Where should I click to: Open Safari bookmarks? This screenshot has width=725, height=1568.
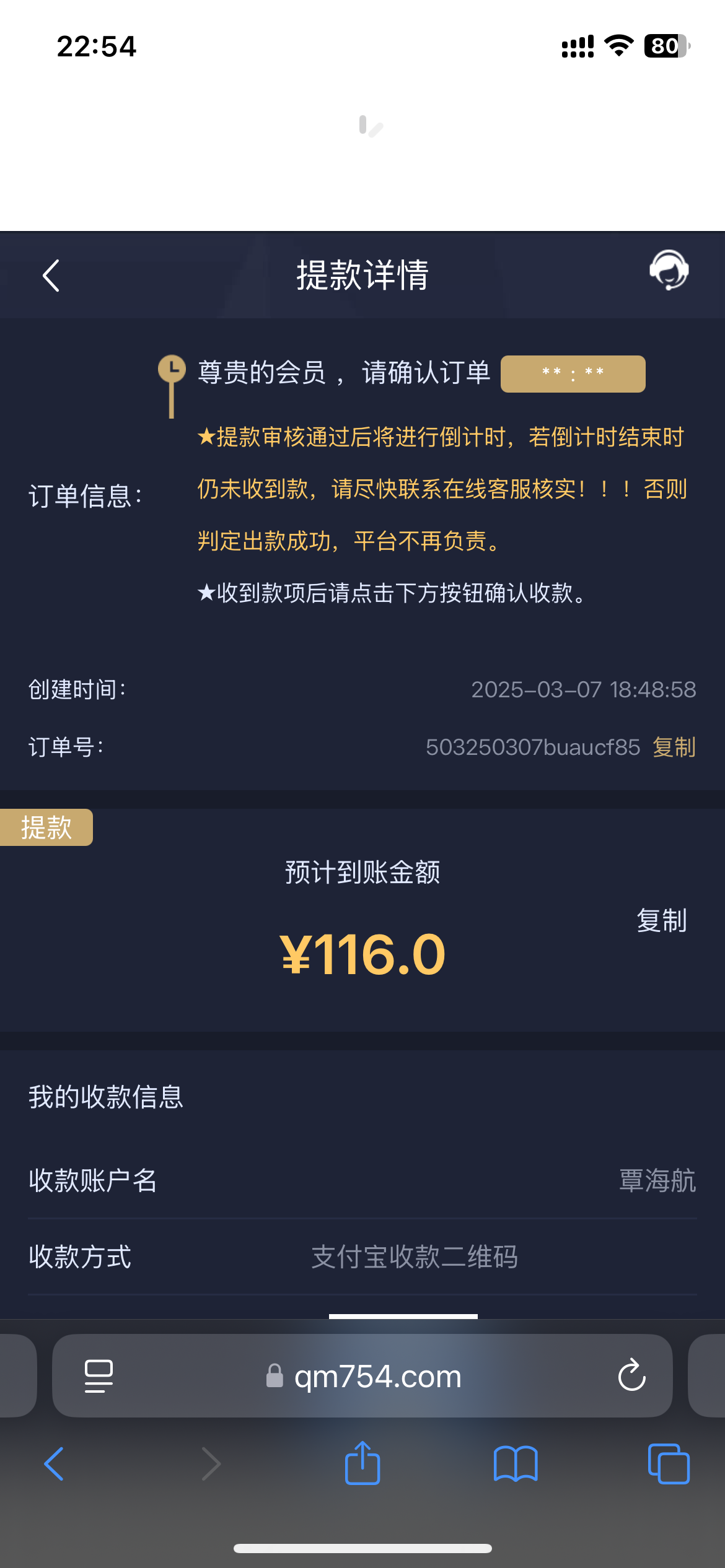516,1464
